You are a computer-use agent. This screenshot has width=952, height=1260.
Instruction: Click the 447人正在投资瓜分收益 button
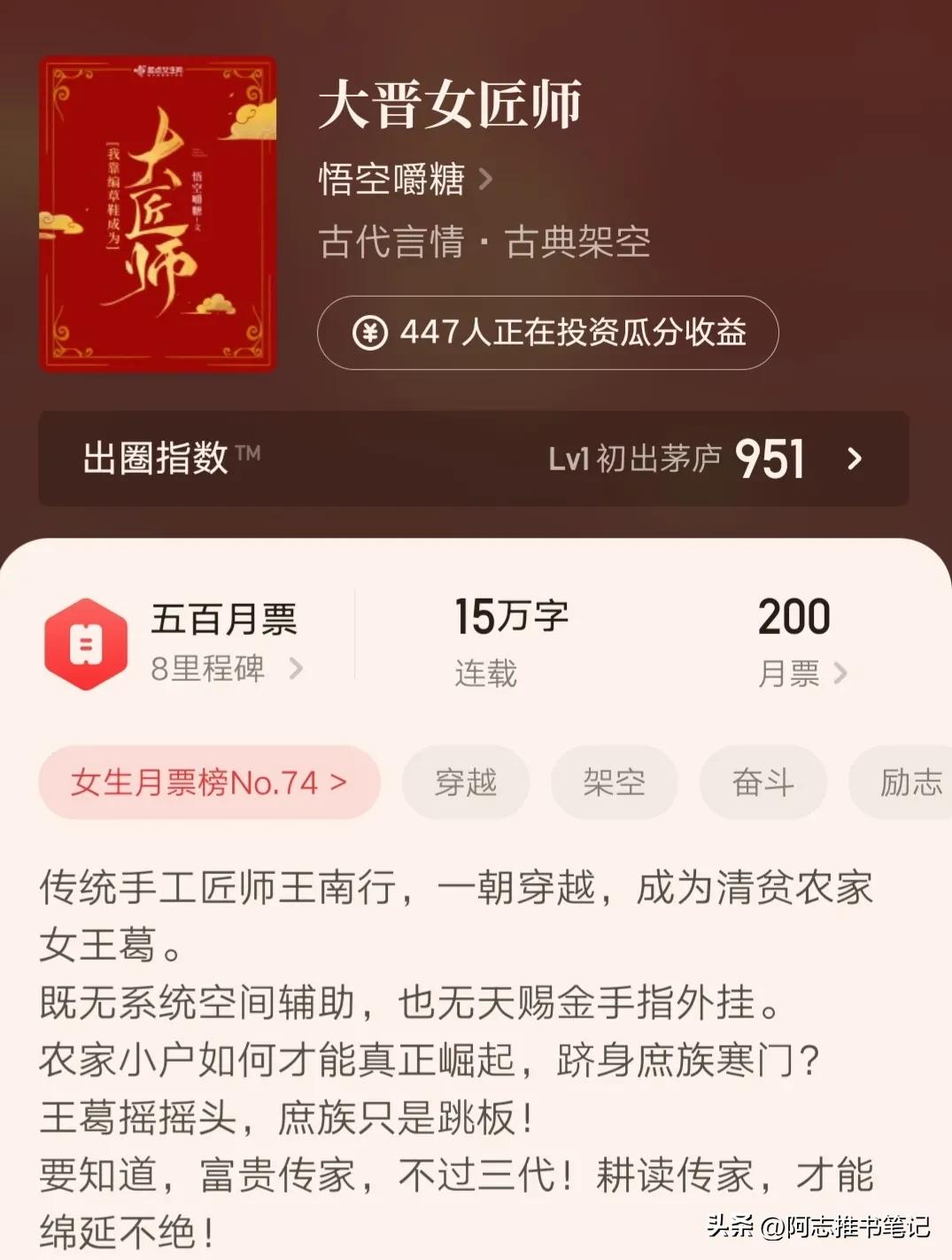click(x=546, y=332)
